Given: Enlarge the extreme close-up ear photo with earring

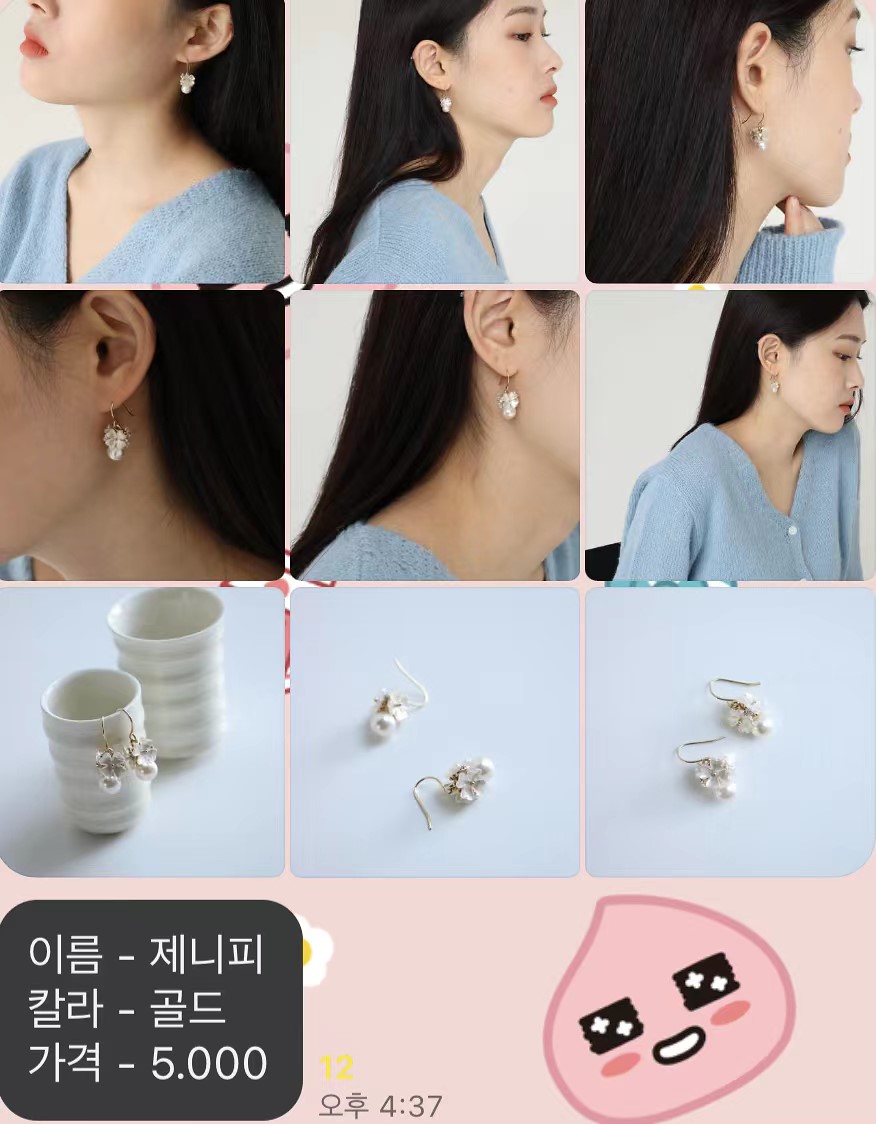Looking at the screenshot, I should (142, 435).
